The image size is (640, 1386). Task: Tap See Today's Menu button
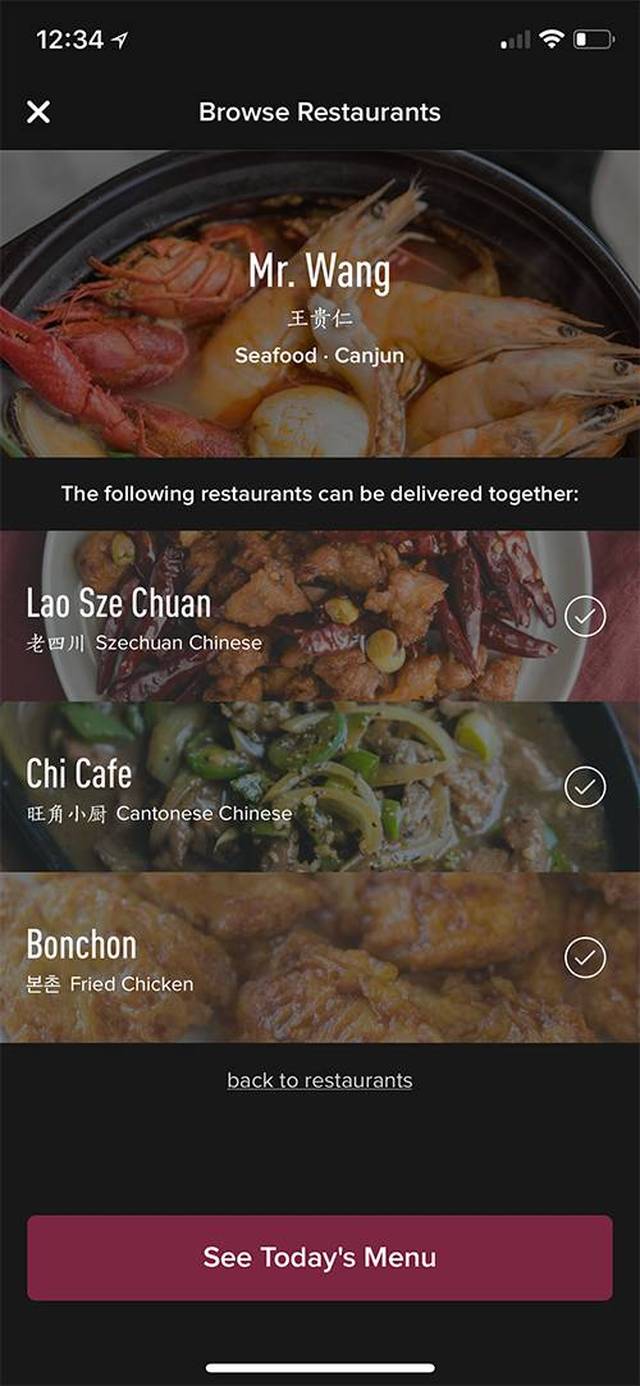point(320,1257)
